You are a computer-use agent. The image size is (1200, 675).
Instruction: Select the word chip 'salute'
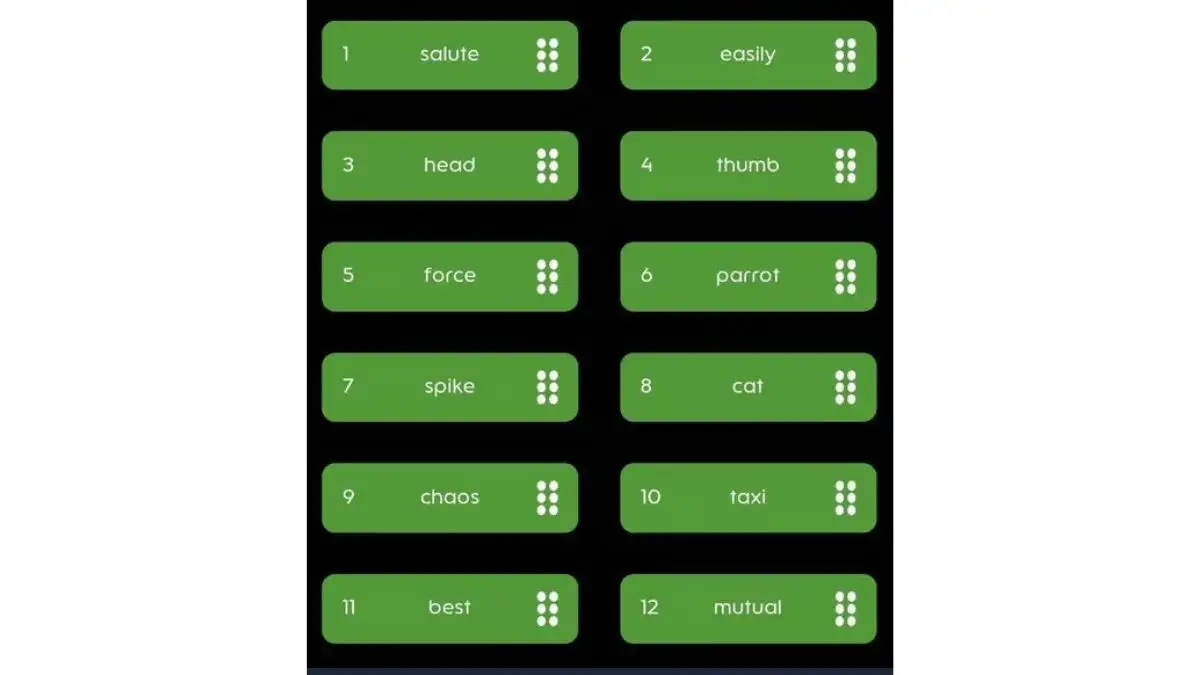(x=449, y=55)
